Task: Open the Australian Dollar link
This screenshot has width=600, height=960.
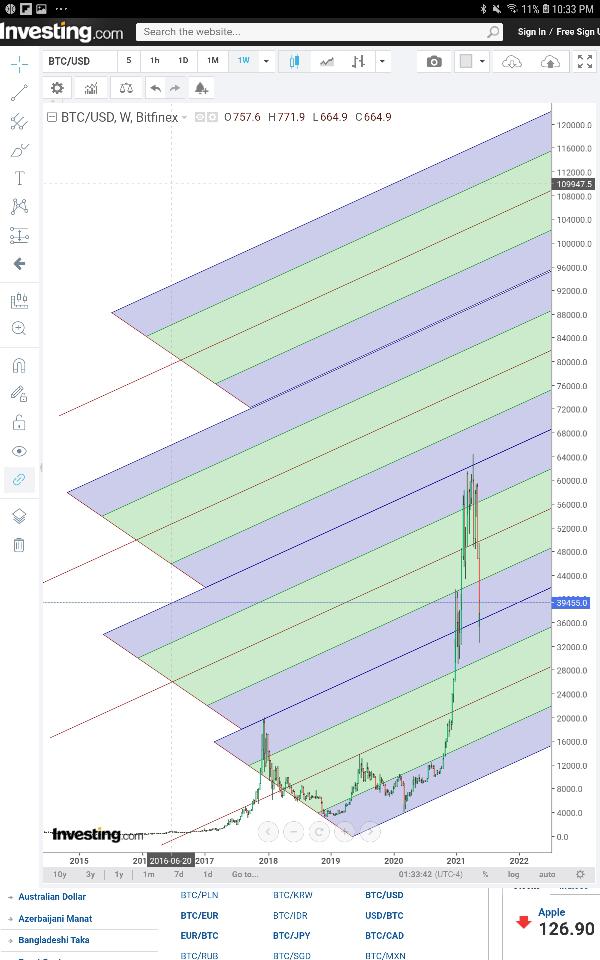Action: coord(52,897)
